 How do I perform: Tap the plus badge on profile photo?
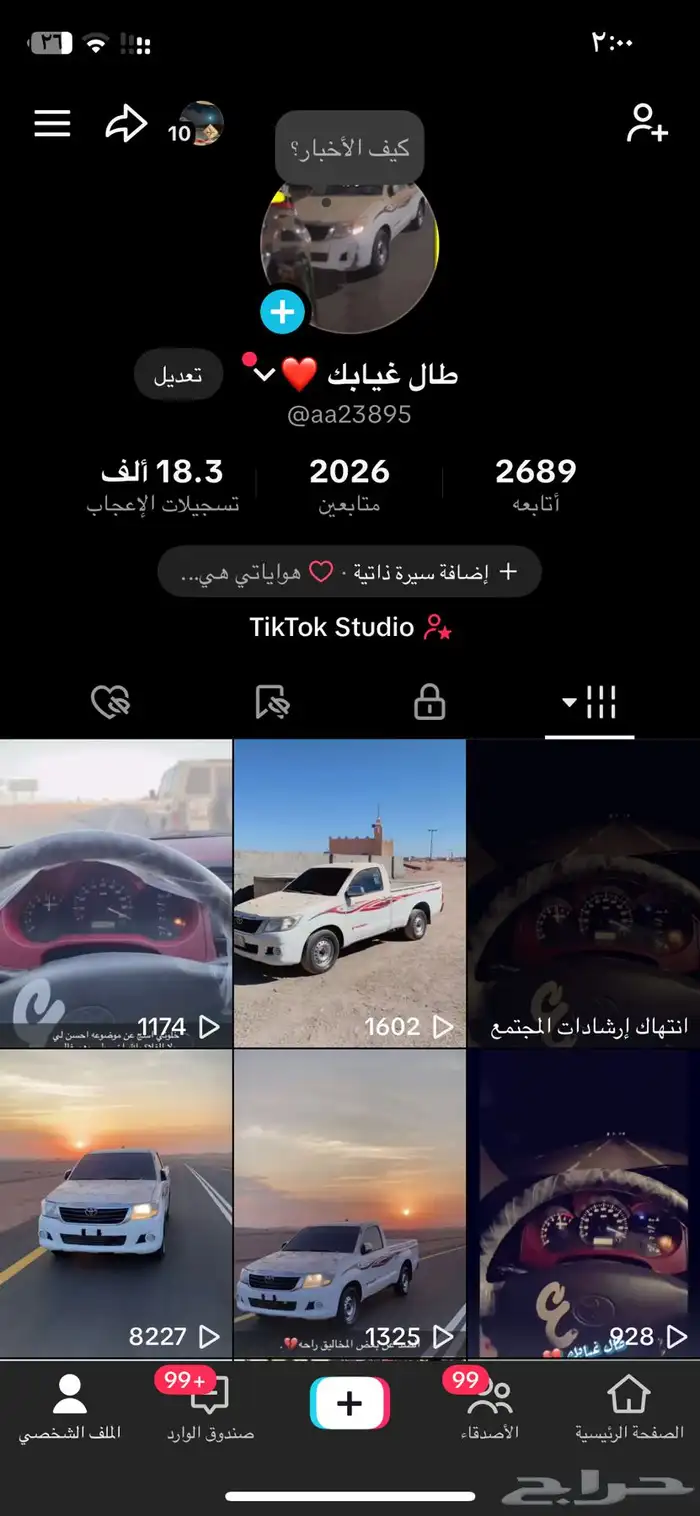click(x=282, y=312)
